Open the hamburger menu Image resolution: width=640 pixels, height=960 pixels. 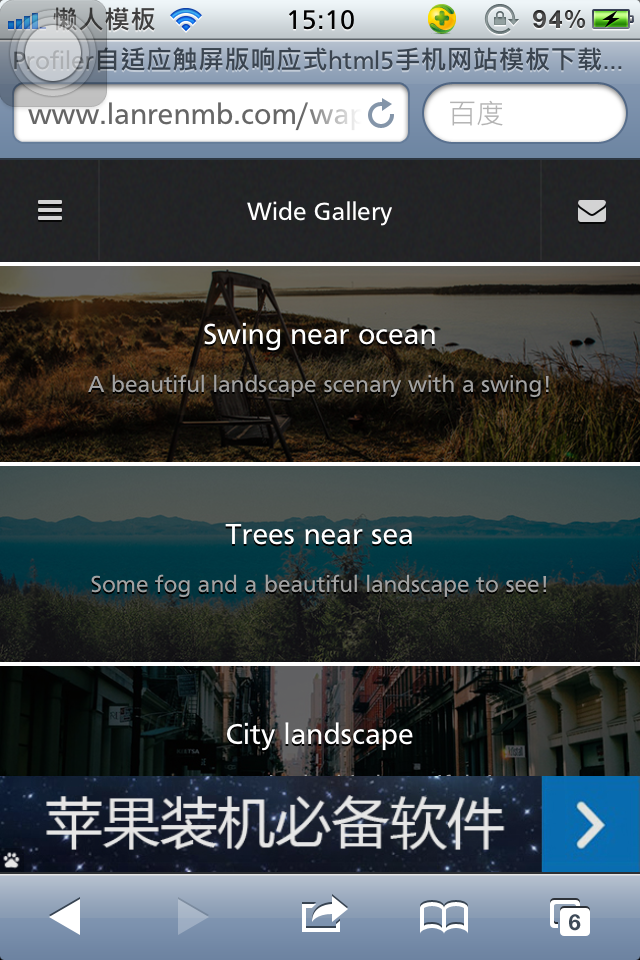(50, 211)
